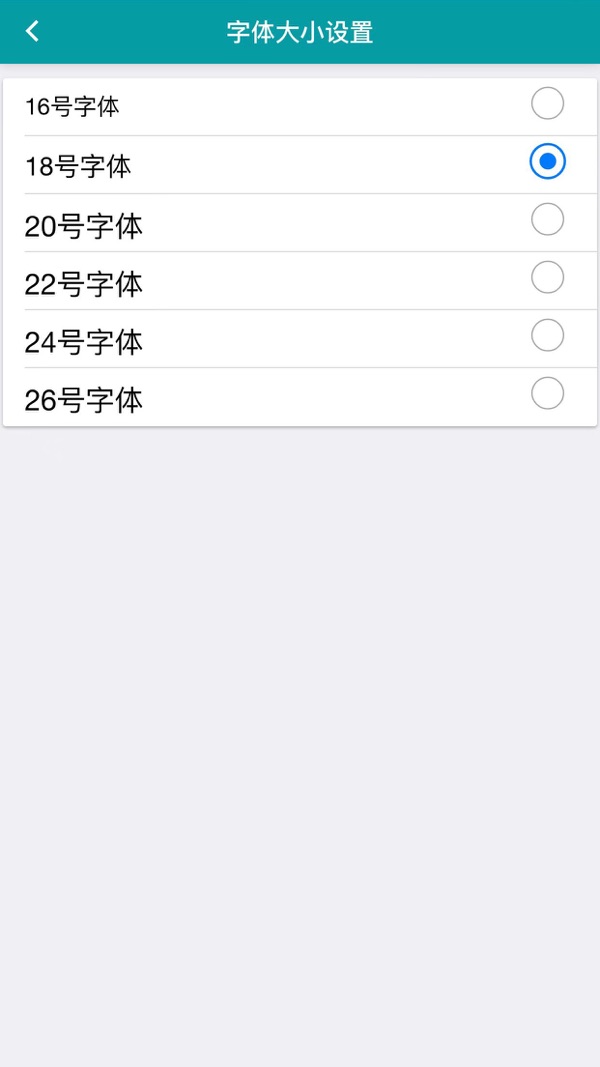
Task: Pick the 24号字体 option
Action: (547, 336)
